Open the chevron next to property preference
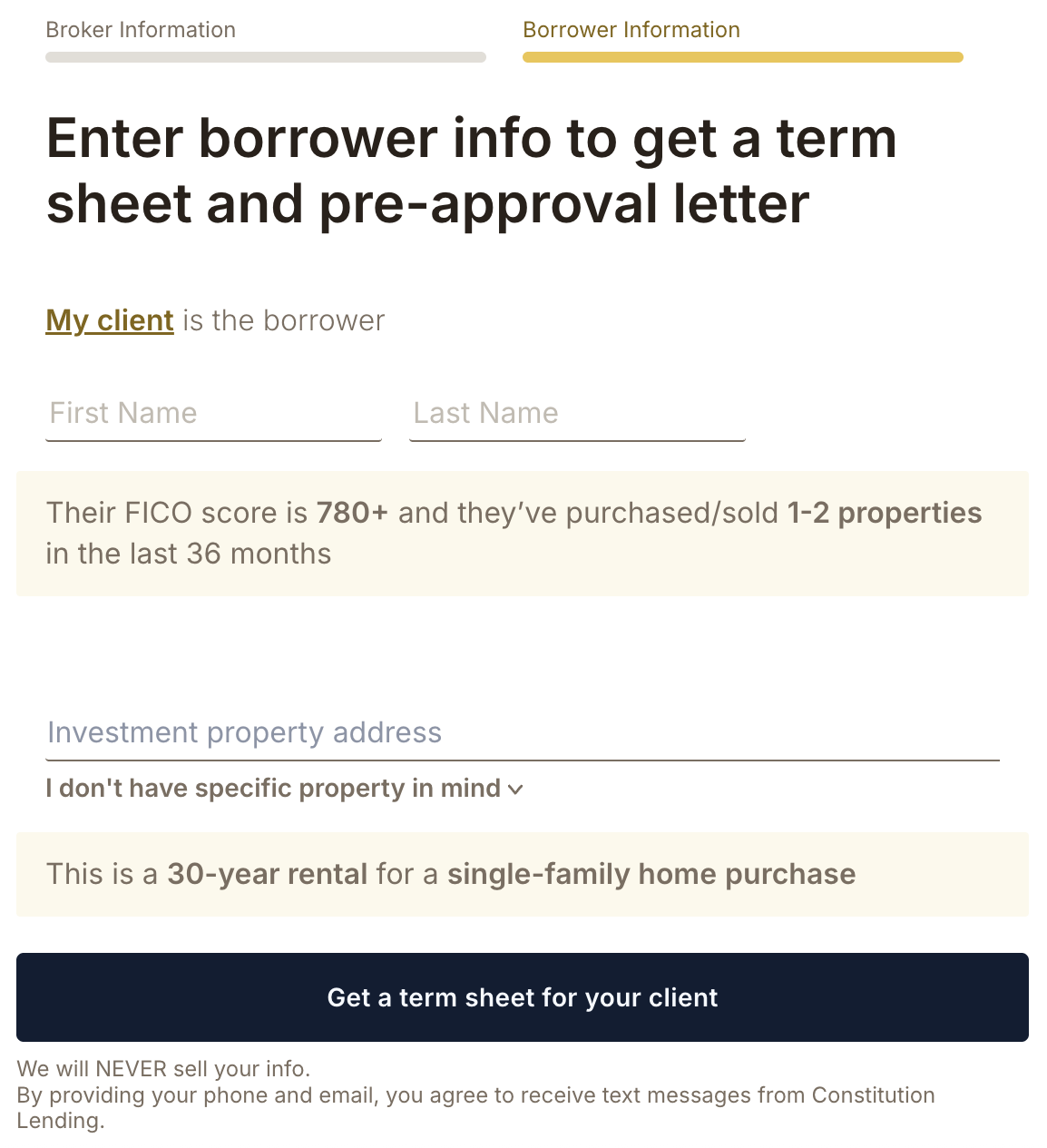The width and height of the screenshot is (1047, 1148). 515,790
